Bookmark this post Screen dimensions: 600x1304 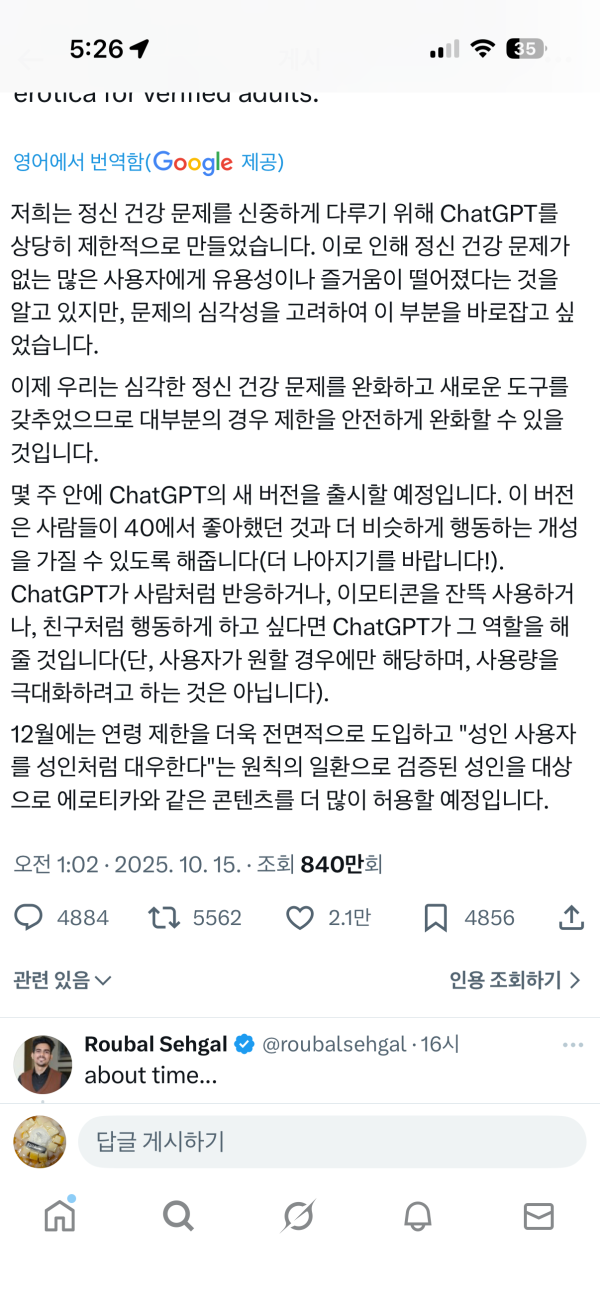[x=436, y=917]
